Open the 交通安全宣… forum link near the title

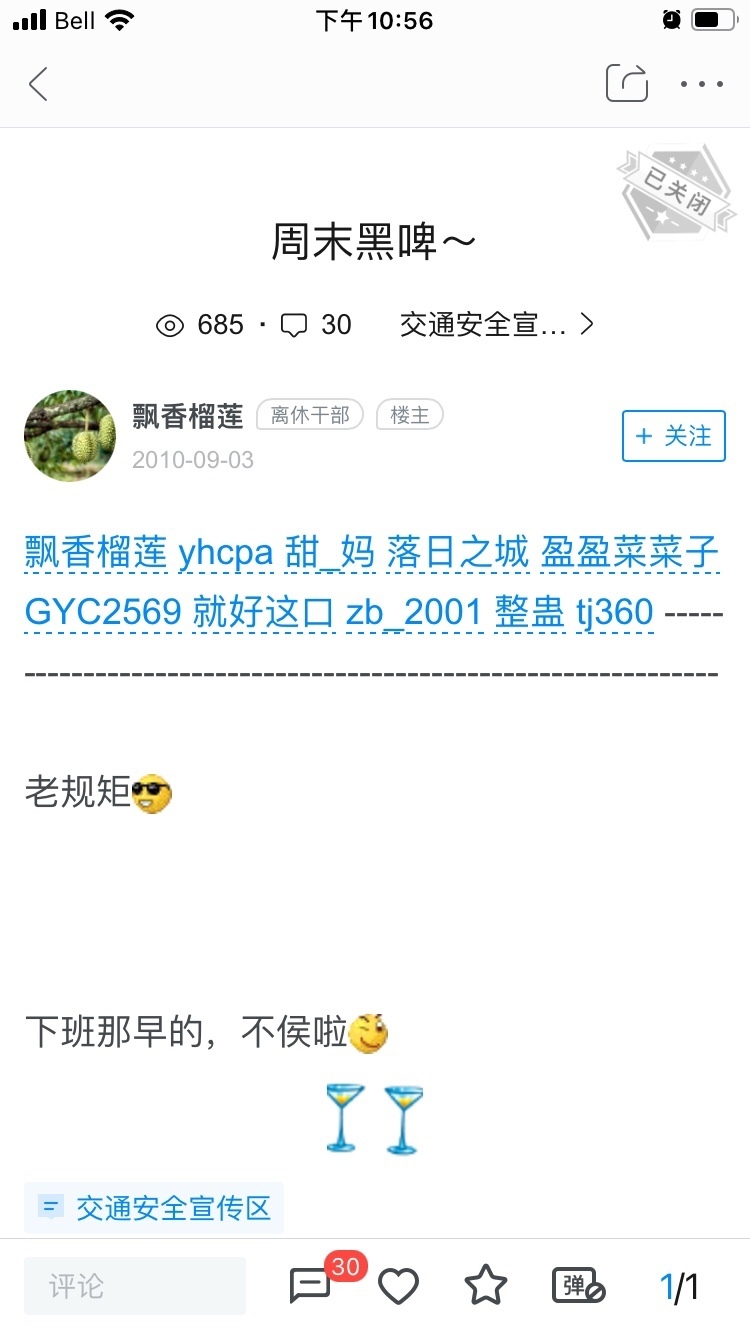point(497,325)
